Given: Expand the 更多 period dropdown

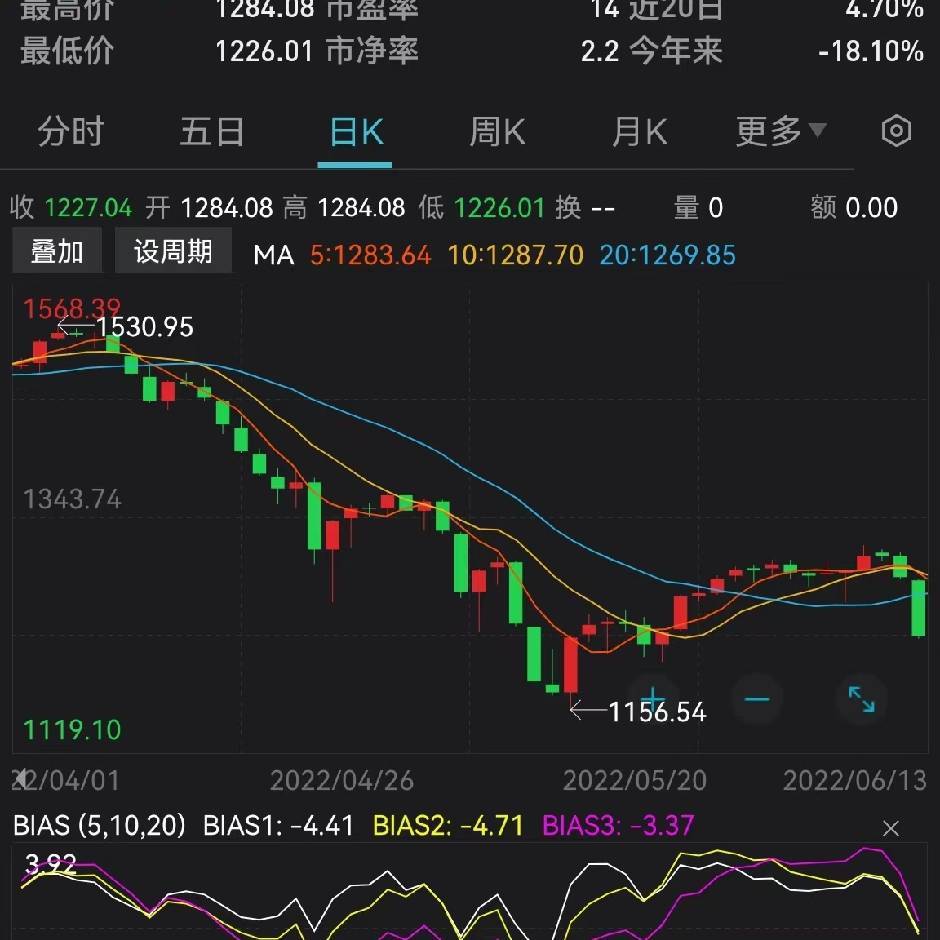Looking at the screenshot, I should click(x=781, y=131).
